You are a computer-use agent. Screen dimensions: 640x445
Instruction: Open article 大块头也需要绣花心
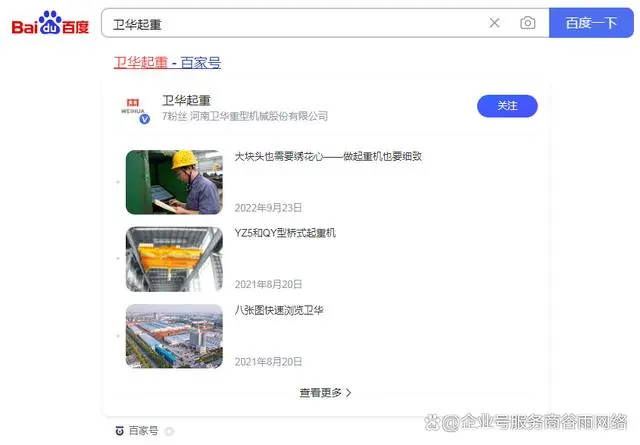coord(328,157)
